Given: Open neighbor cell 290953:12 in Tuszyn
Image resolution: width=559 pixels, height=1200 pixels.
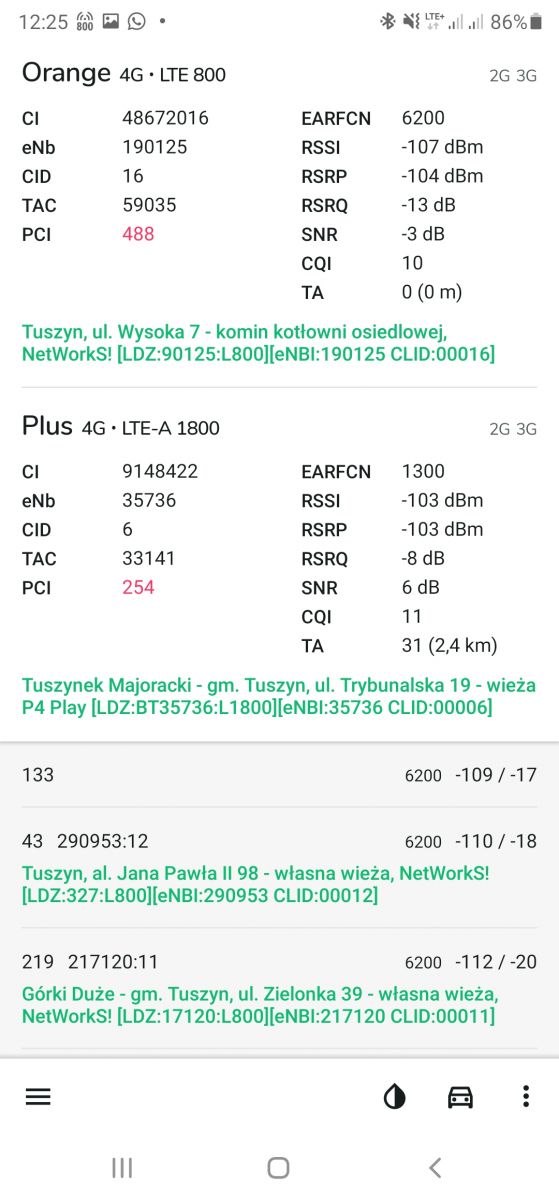Looking at the screenshot, I should click(279, 867).
